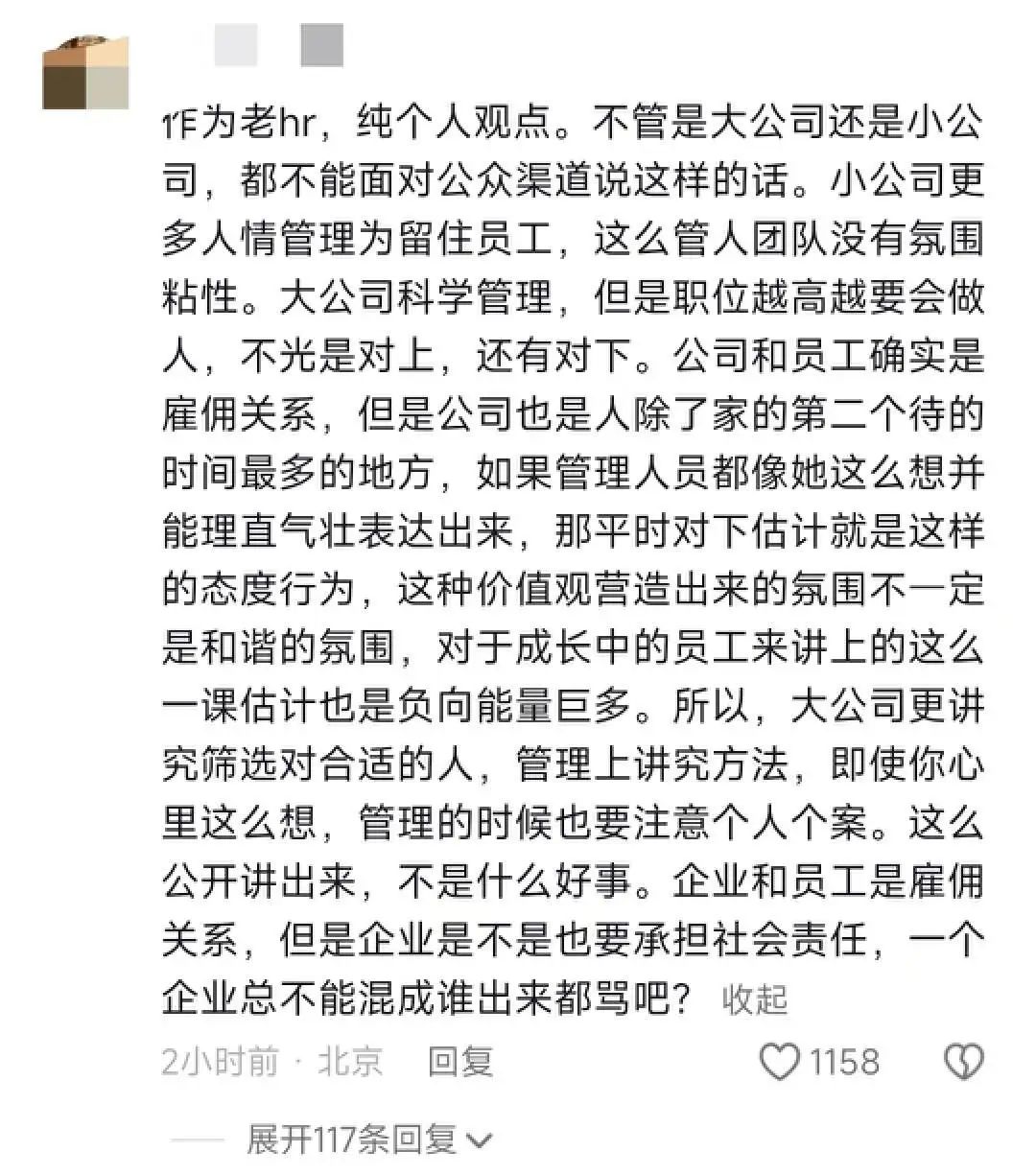Like the comment with 1158 likes
1036x1175 pixels.
[x=780, y=1062]
